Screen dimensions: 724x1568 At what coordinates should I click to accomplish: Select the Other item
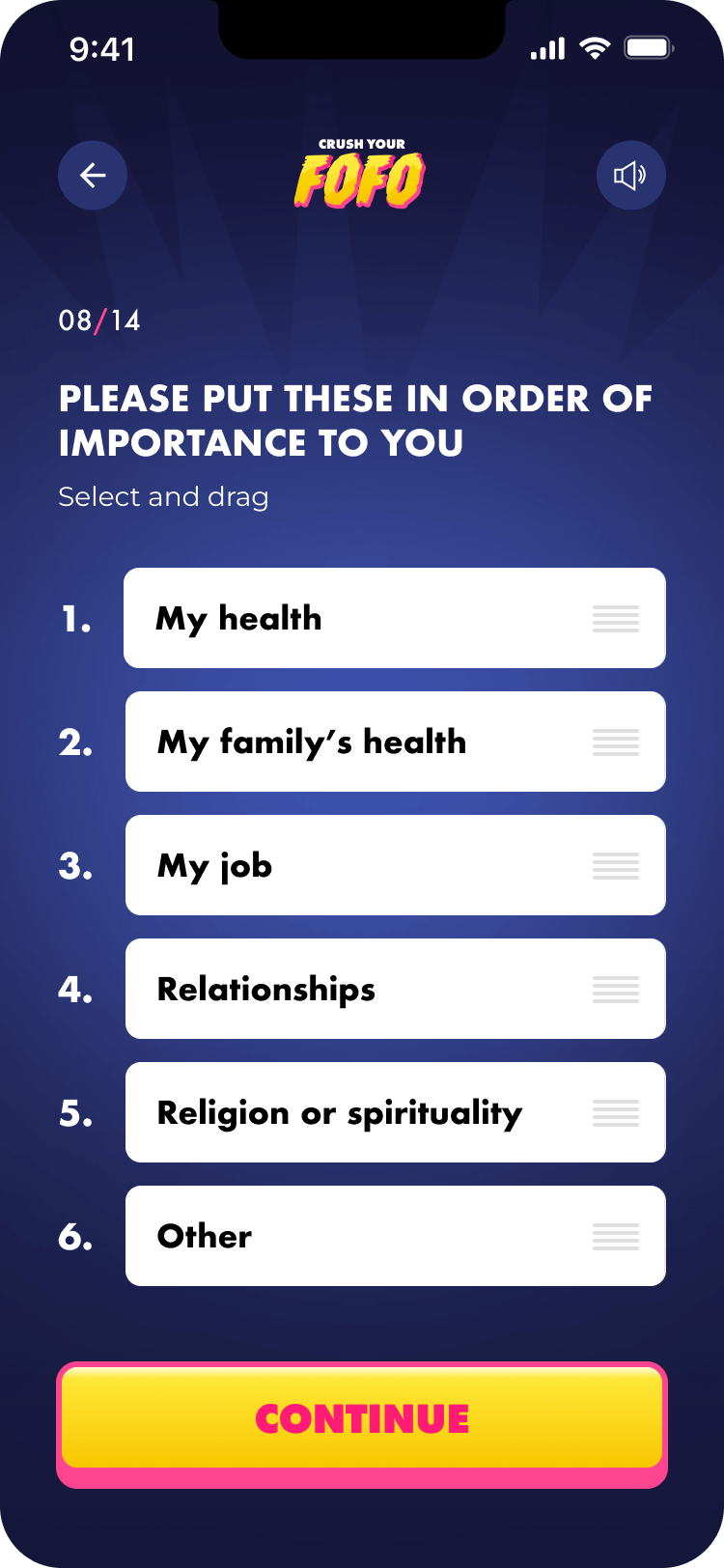[394, 1236]
